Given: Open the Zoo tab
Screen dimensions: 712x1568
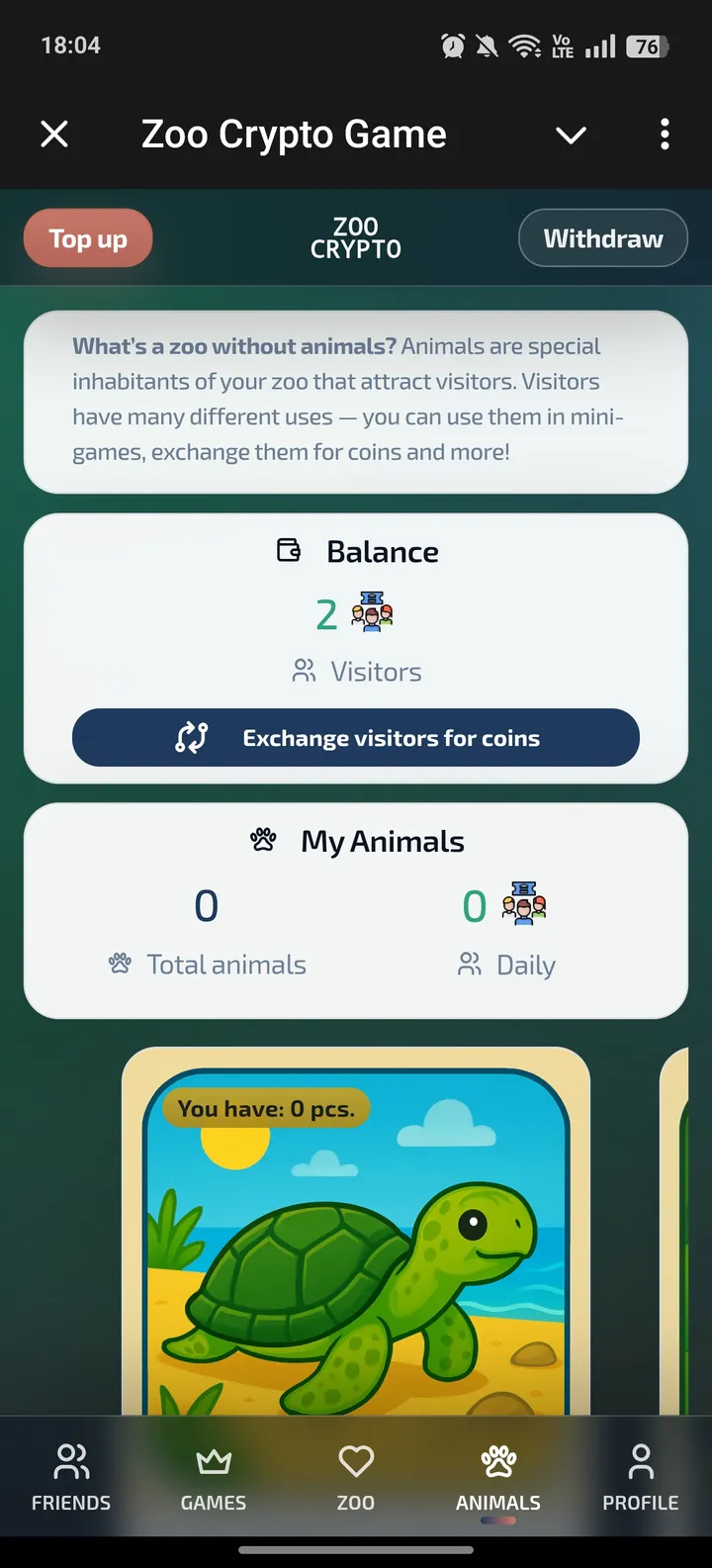Looking at the screenshot, I should point(356,1476).
